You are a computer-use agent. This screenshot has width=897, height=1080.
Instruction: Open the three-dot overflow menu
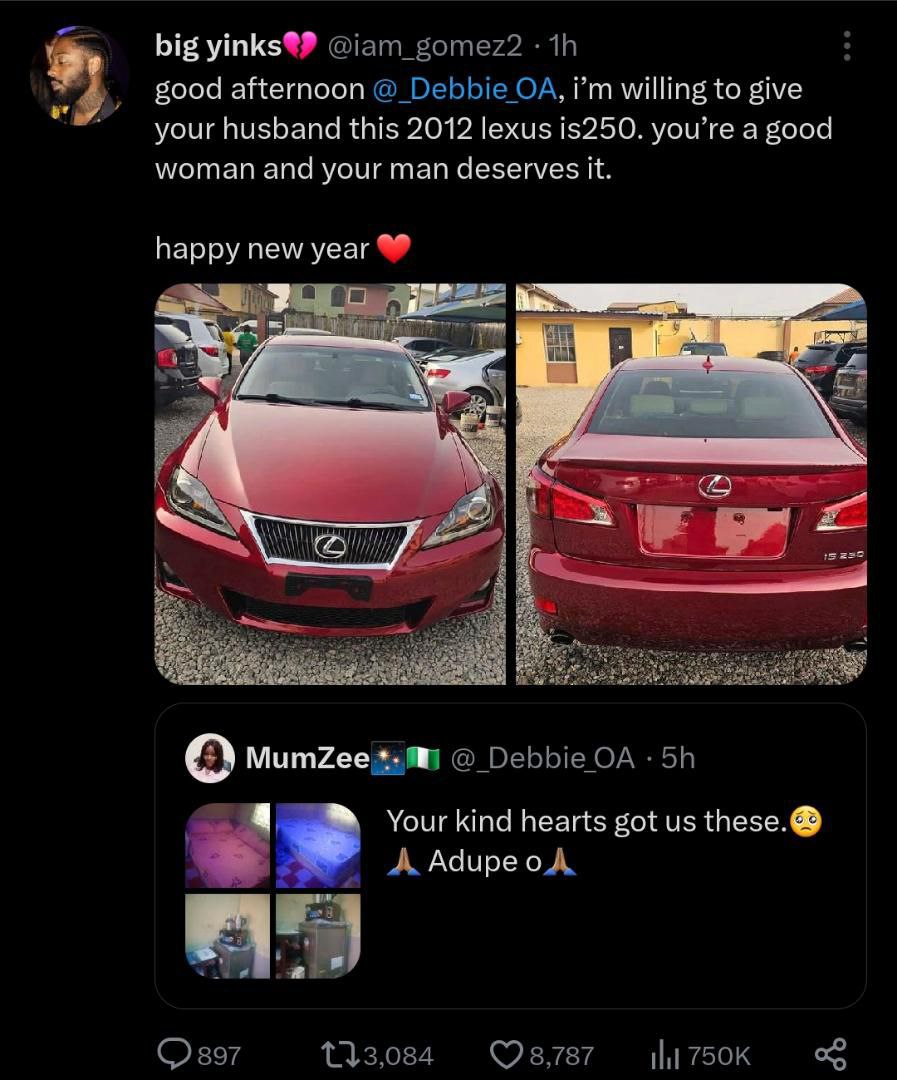click(x=847, y=46)
